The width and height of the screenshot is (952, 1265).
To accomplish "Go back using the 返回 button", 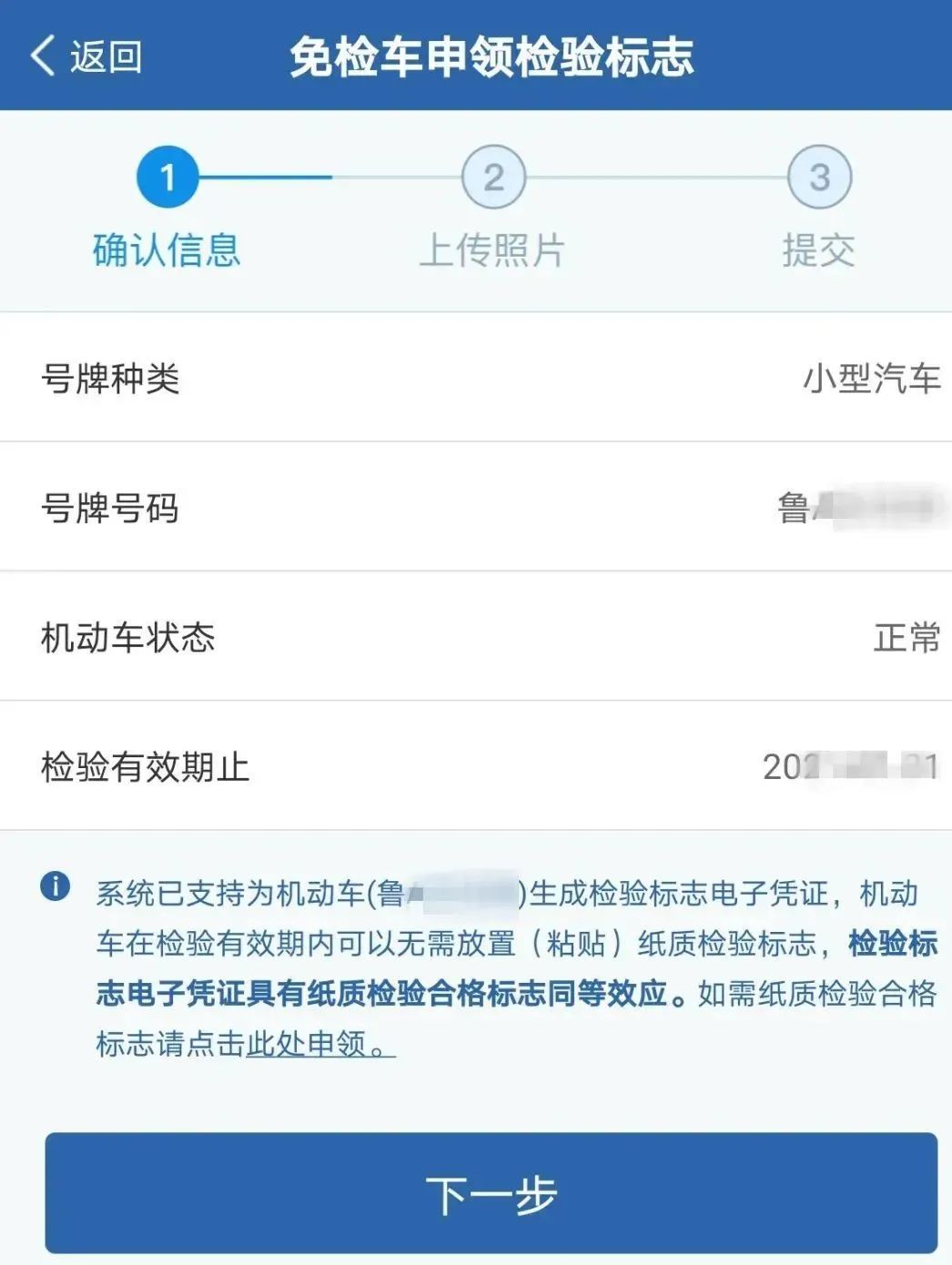I will click(x=87, y=56).
